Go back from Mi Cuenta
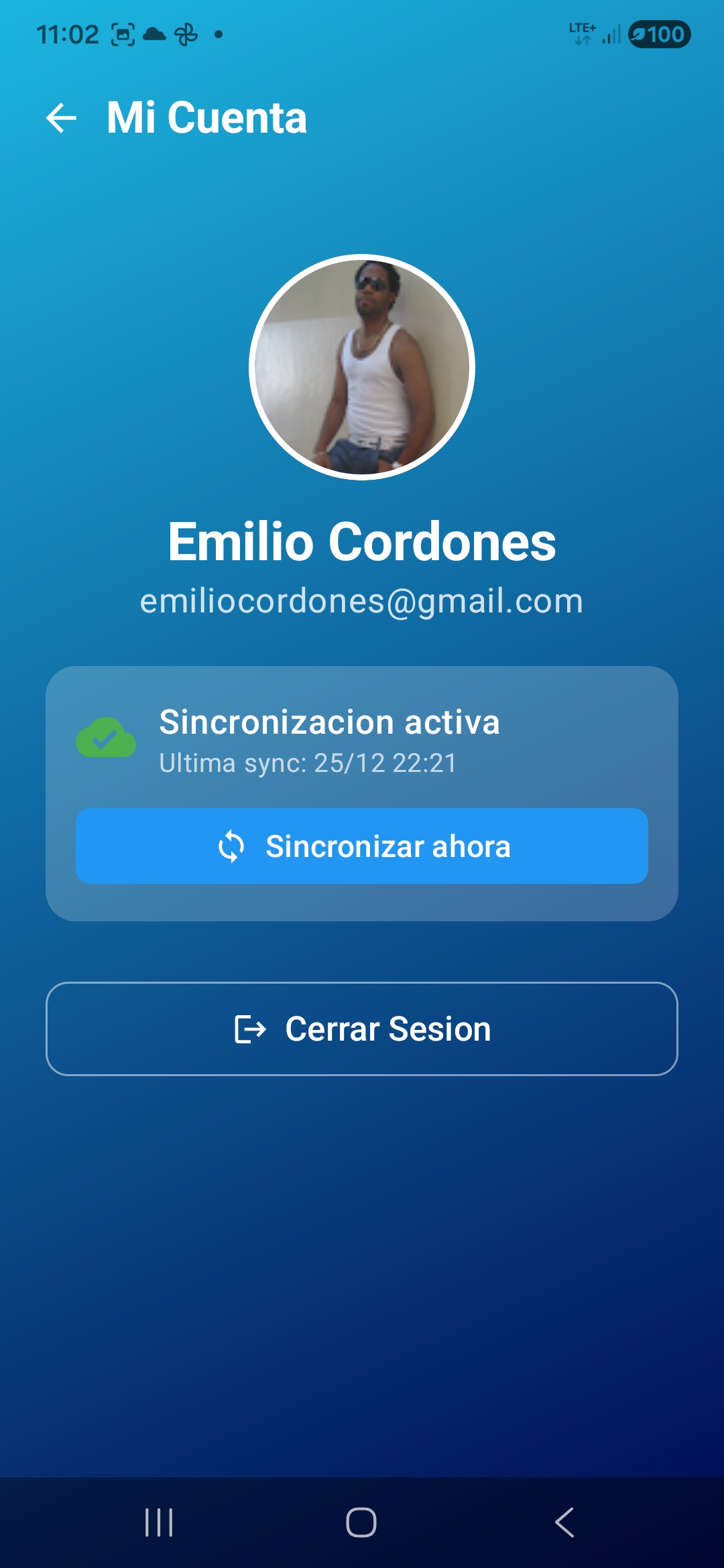Viewport: 724px width, 1568px height. point(62,118)
